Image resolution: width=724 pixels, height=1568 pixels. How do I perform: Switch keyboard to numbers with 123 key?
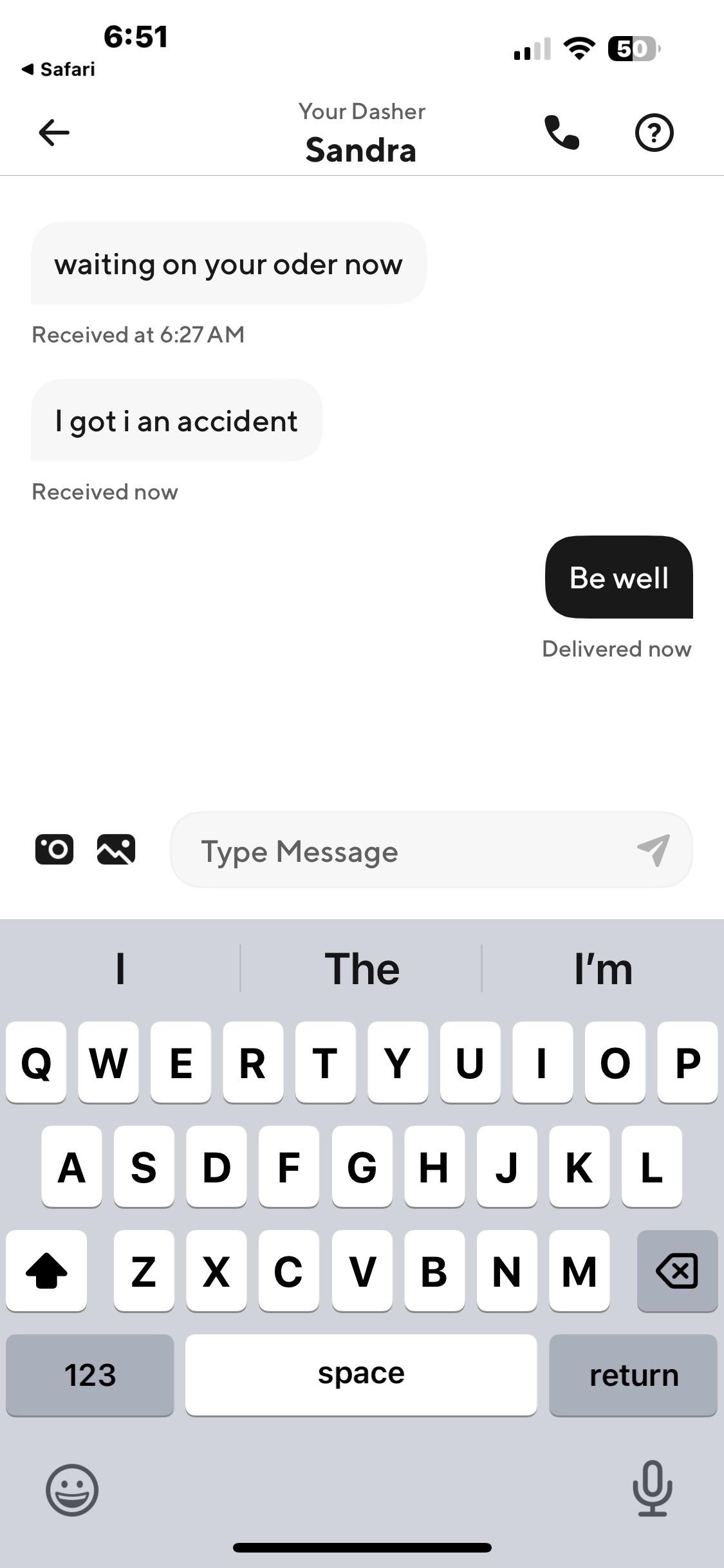[90, 1375]
